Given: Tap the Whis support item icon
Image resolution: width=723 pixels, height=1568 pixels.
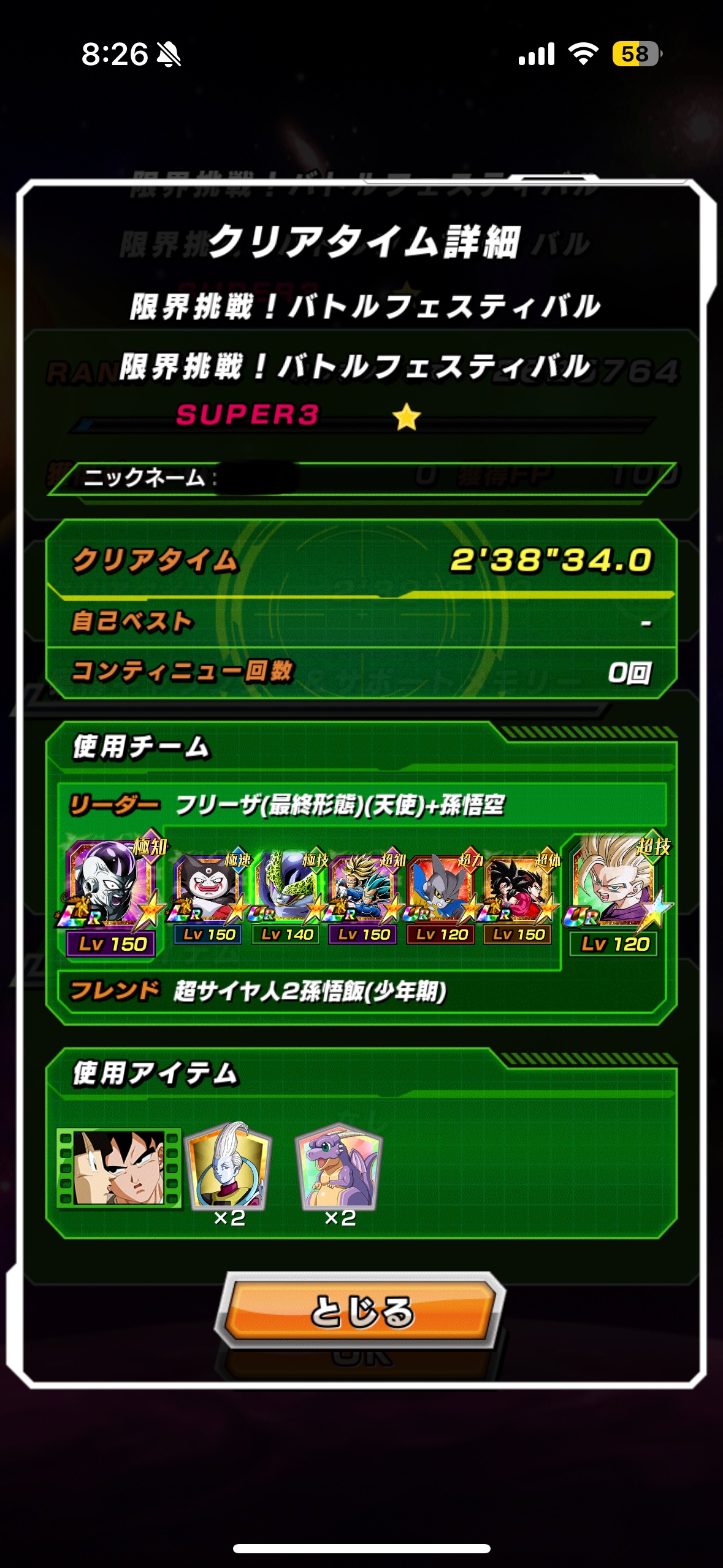Looking at the screenshot, I should pyautogui.click(x=229, y=1166).
